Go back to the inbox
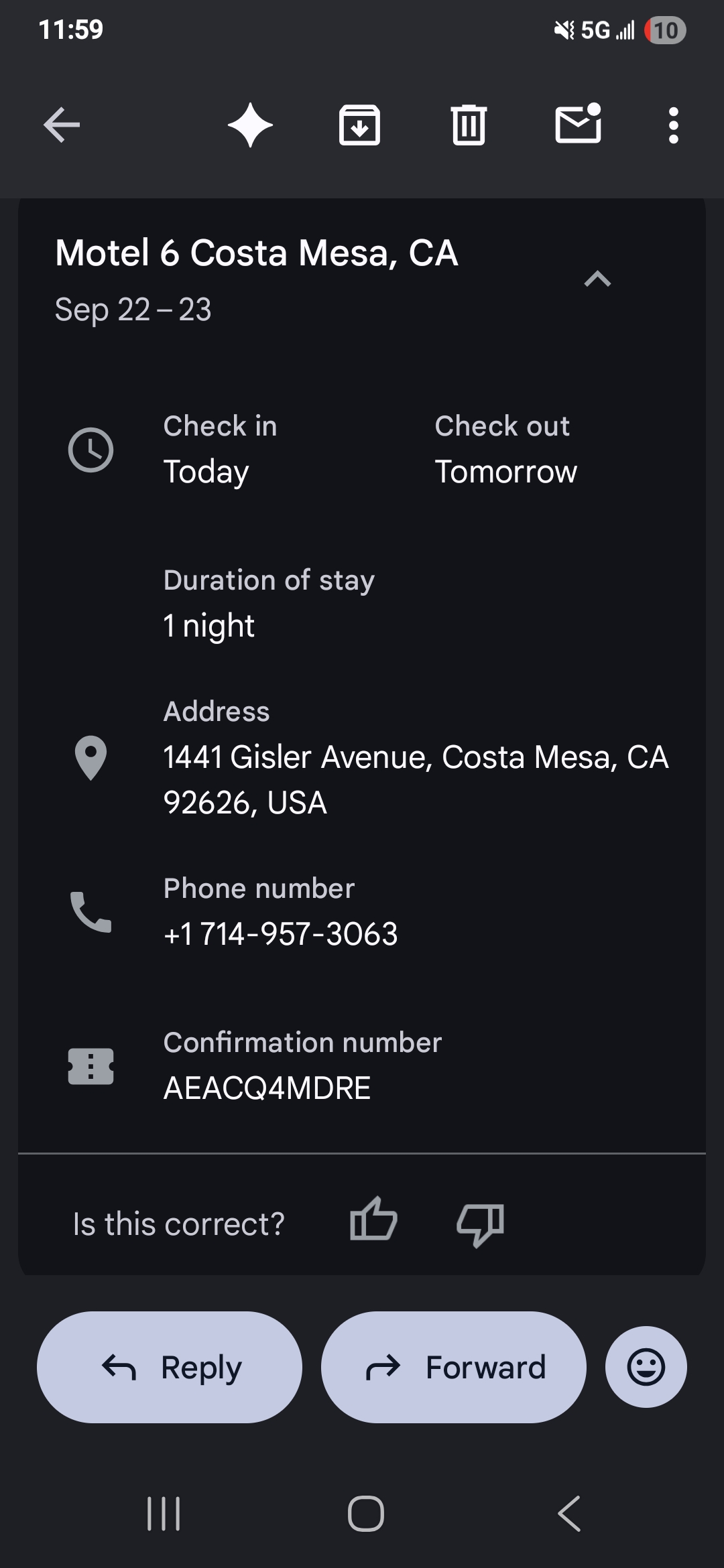The height and width of the screenshot is (1568, 724). click(62, 125)
